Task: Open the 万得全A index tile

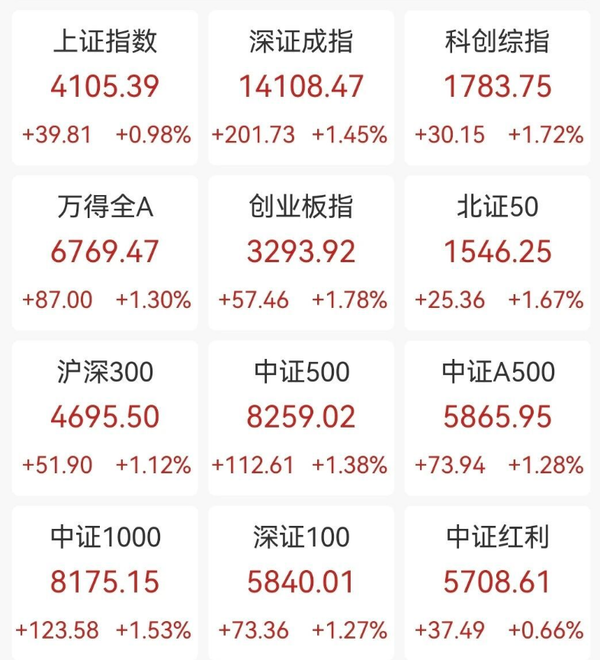Action: [105, 253]
